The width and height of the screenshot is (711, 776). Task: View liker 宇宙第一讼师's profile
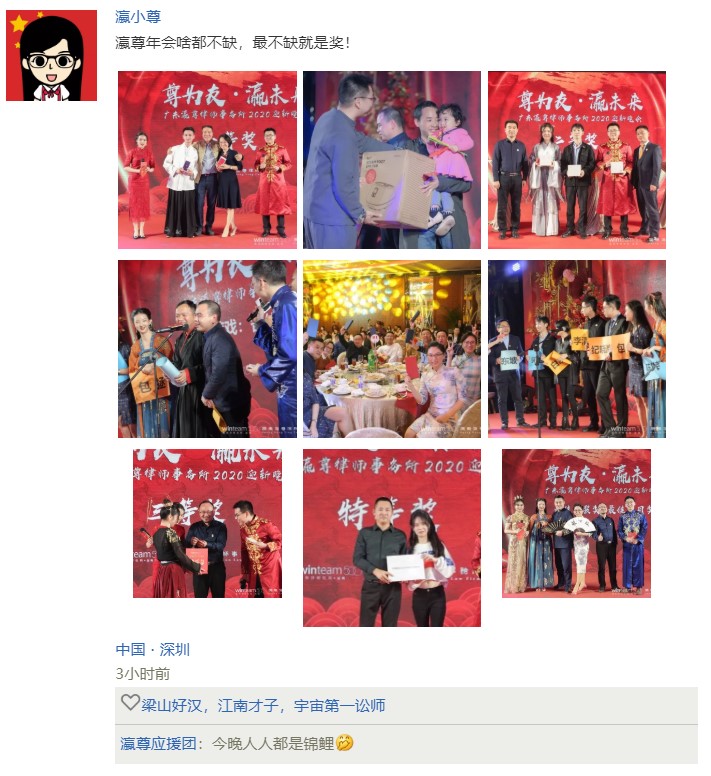coord(339,705)
